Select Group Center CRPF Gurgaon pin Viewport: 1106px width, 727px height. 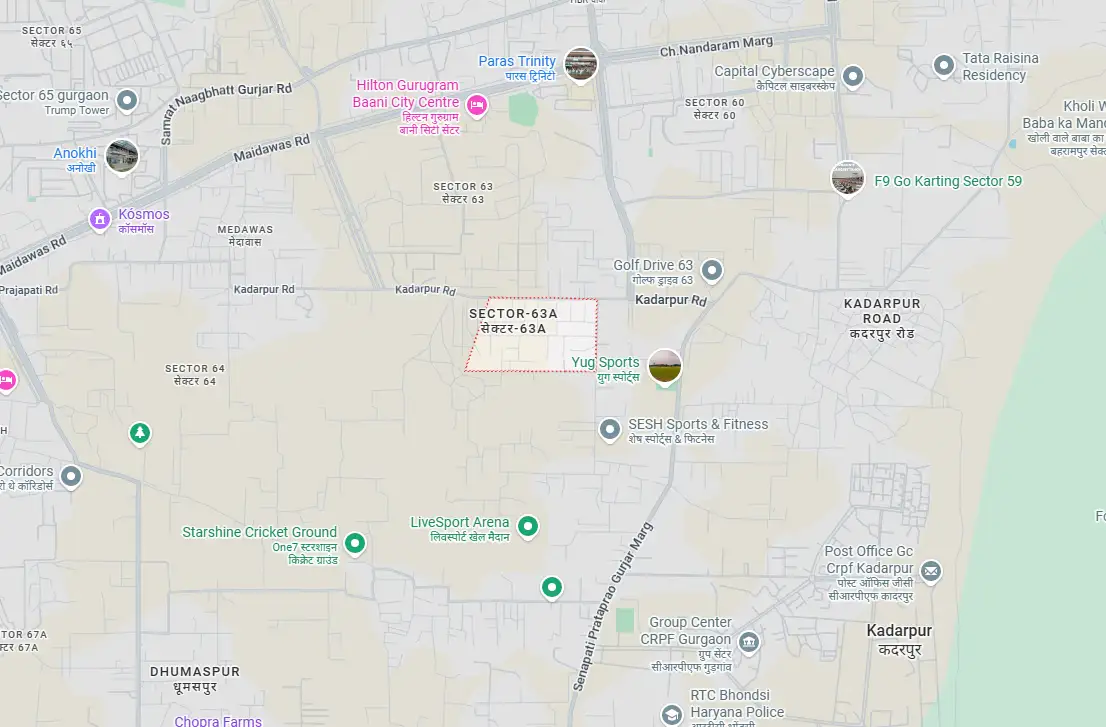748,643
